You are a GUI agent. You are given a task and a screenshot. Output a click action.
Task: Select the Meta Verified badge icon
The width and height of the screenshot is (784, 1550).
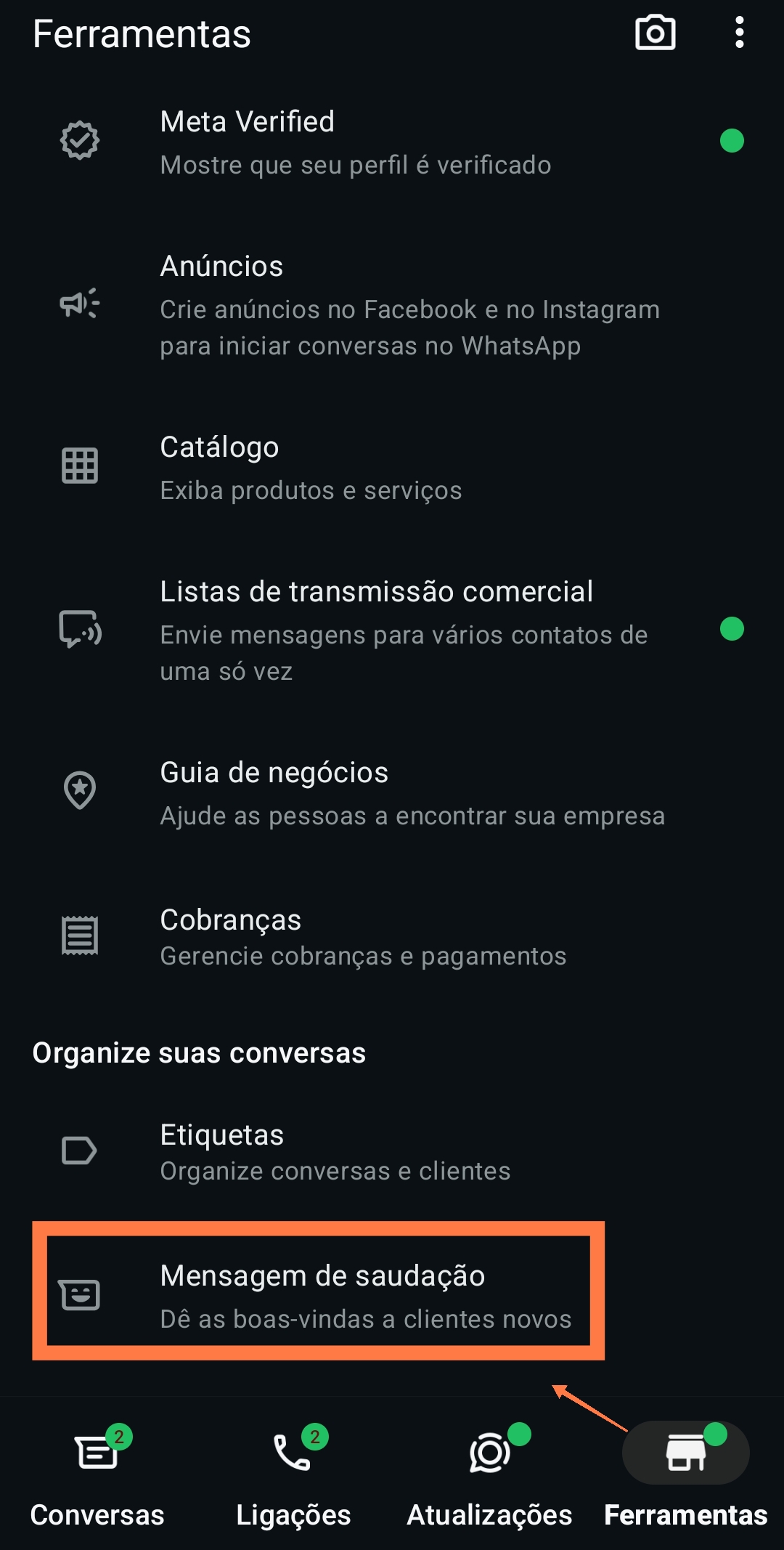point(78,141)
